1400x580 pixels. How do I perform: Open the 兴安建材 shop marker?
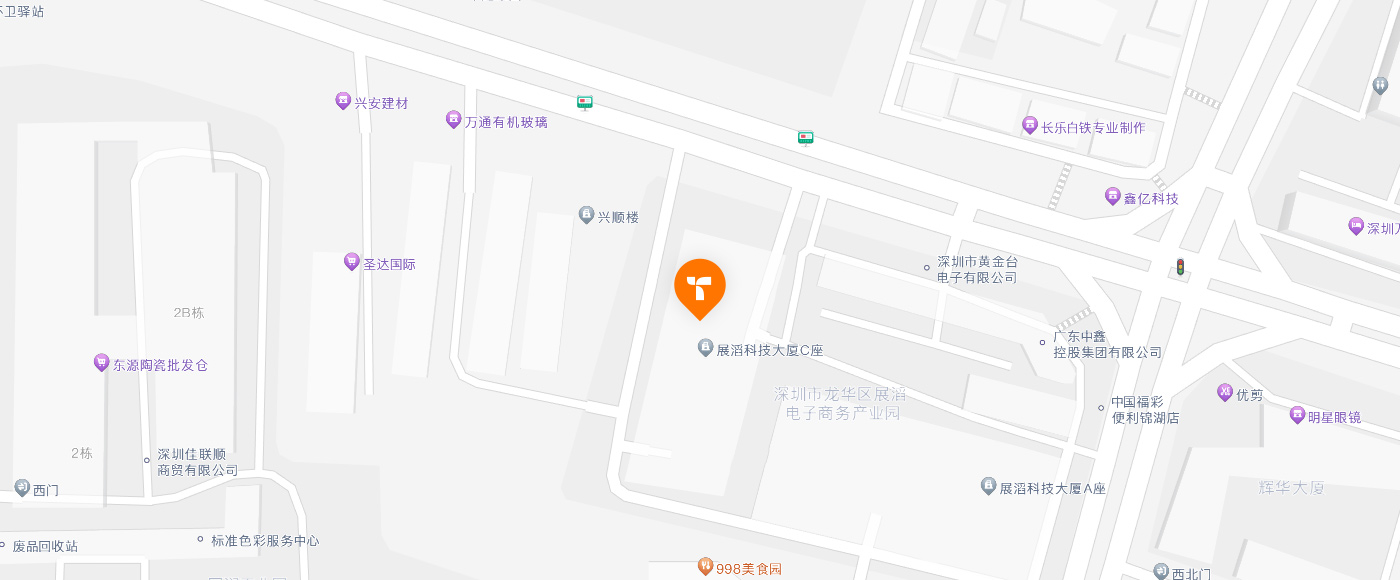pyautogui.click(x=344, y=102)
